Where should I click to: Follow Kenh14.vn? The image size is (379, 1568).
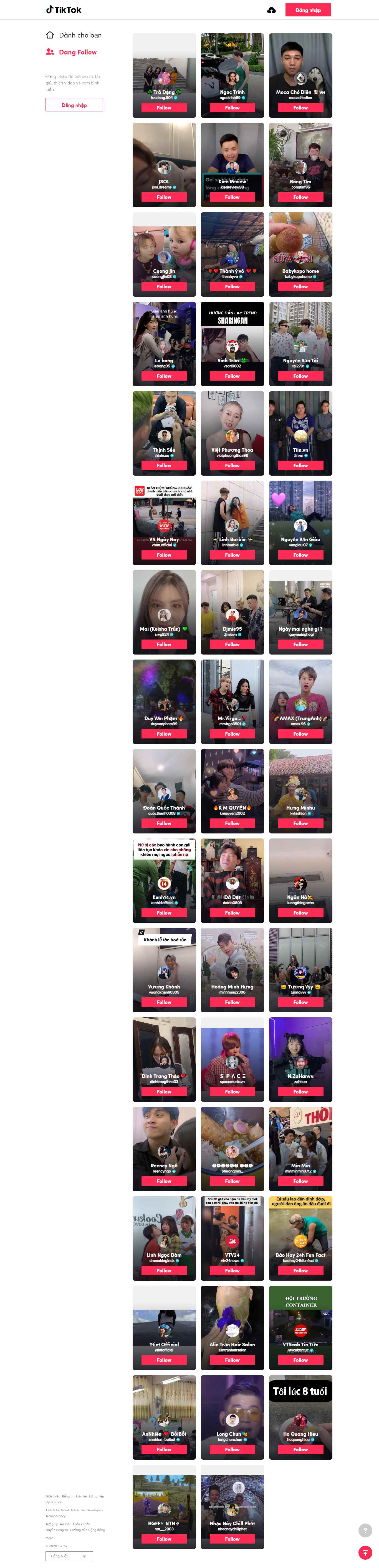coord(164,913)
